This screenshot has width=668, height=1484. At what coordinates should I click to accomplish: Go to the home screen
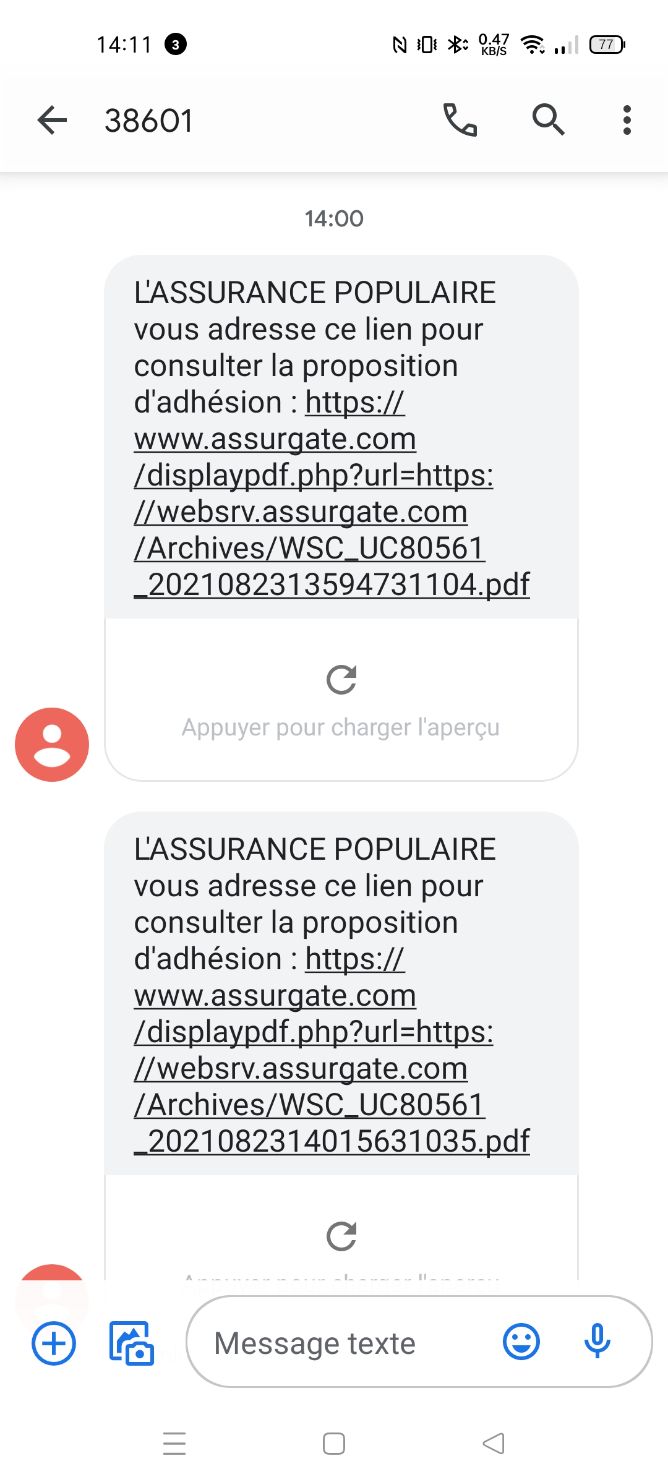334,1443
